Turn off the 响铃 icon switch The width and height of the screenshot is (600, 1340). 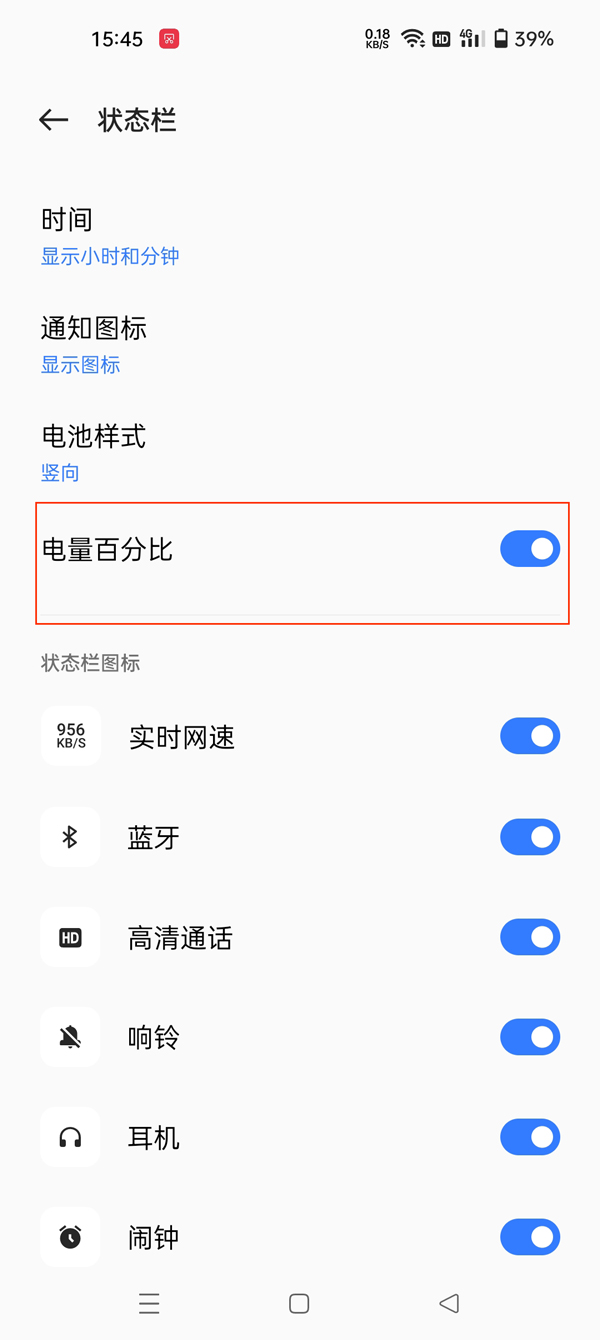(x=529, y=1037)
